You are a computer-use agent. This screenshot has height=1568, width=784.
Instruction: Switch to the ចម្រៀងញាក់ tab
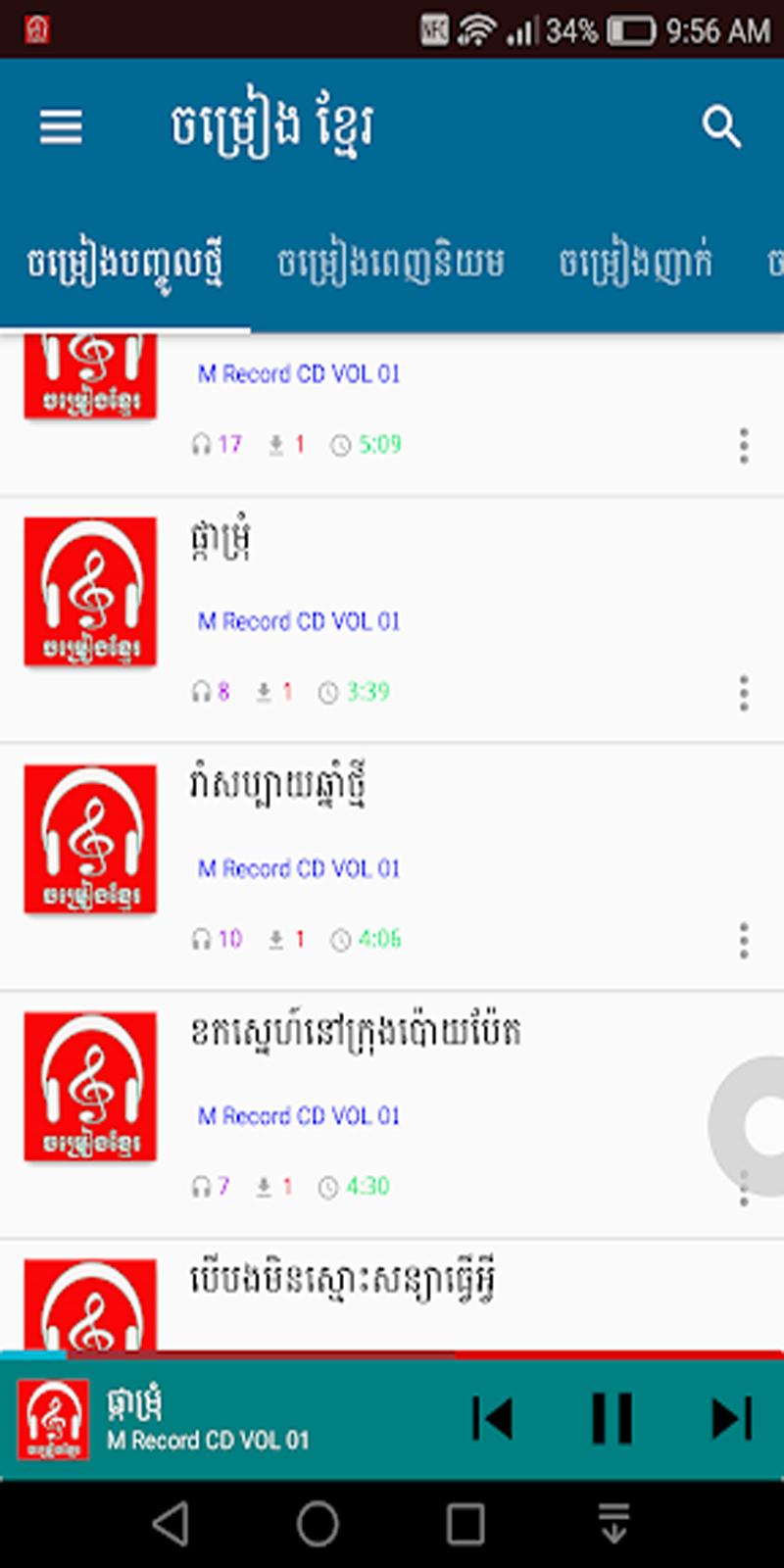[635, 263]
